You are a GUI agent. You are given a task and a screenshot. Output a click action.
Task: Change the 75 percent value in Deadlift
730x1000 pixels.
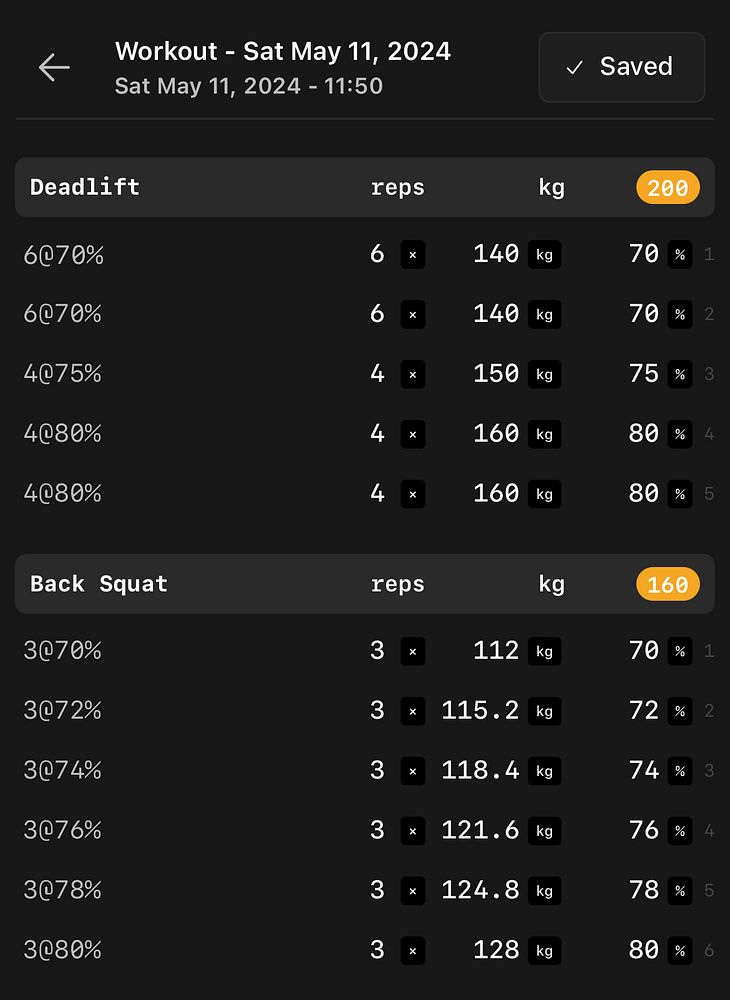644,374
